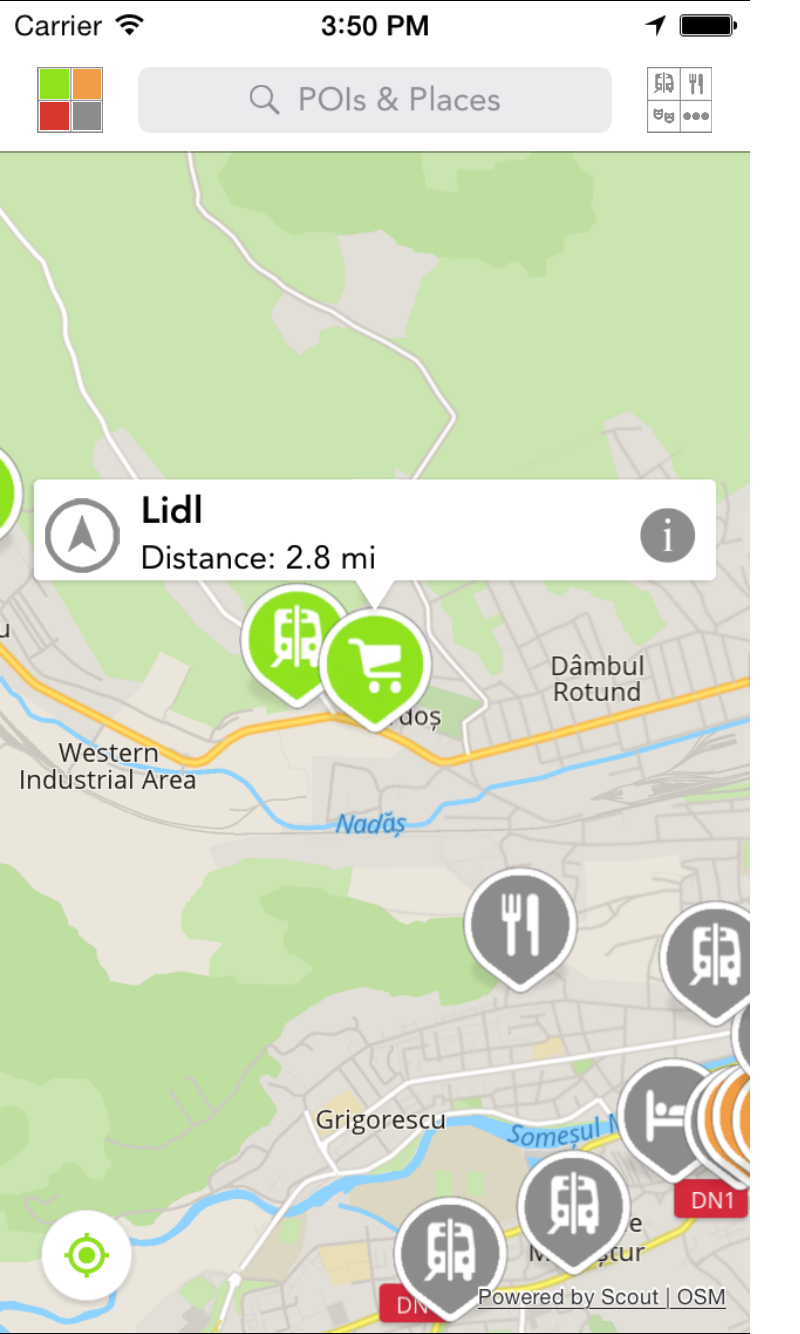Center the map on my location
Viewport: 800px width, 1334px height.
86,1255
